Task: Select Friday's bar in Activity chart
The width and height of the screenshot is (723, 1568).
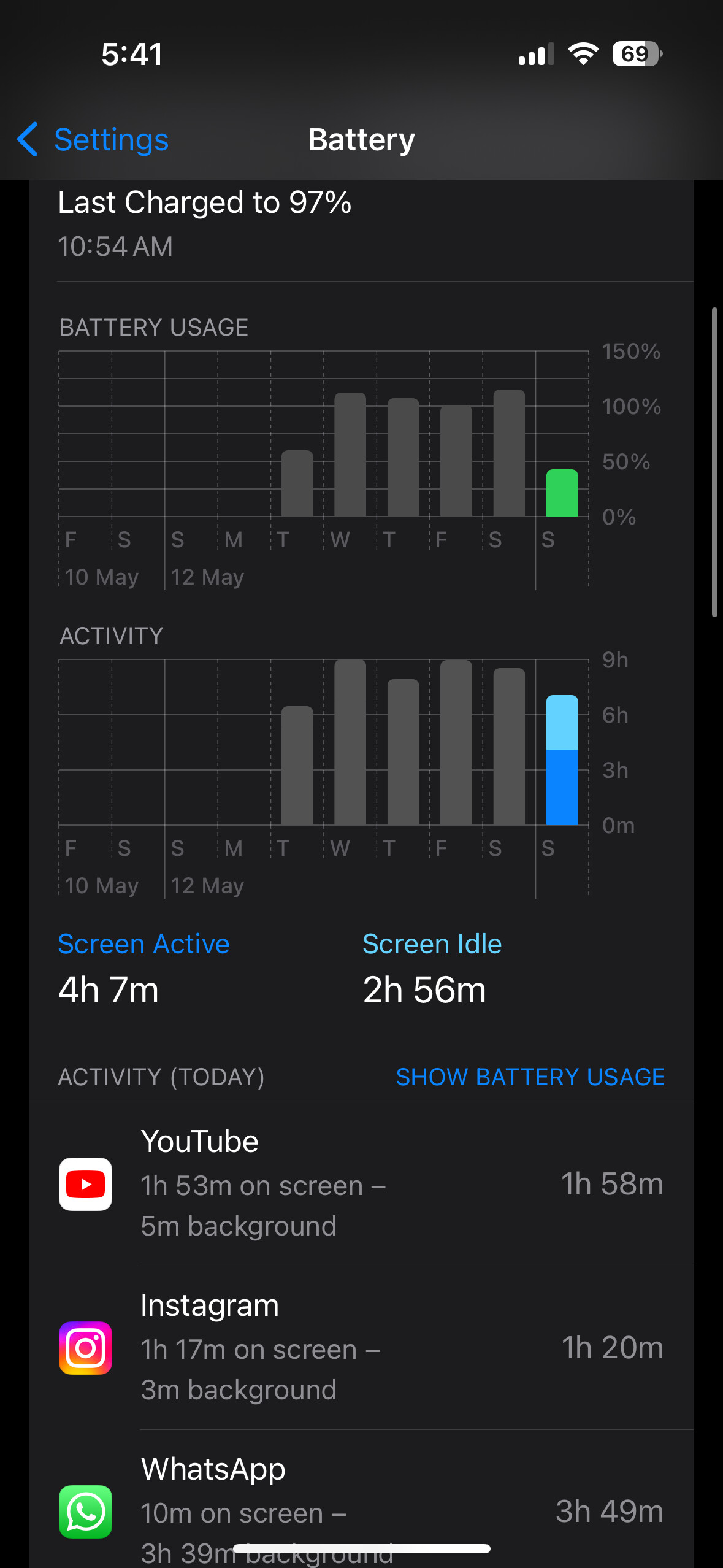Action: coord(456,742)
